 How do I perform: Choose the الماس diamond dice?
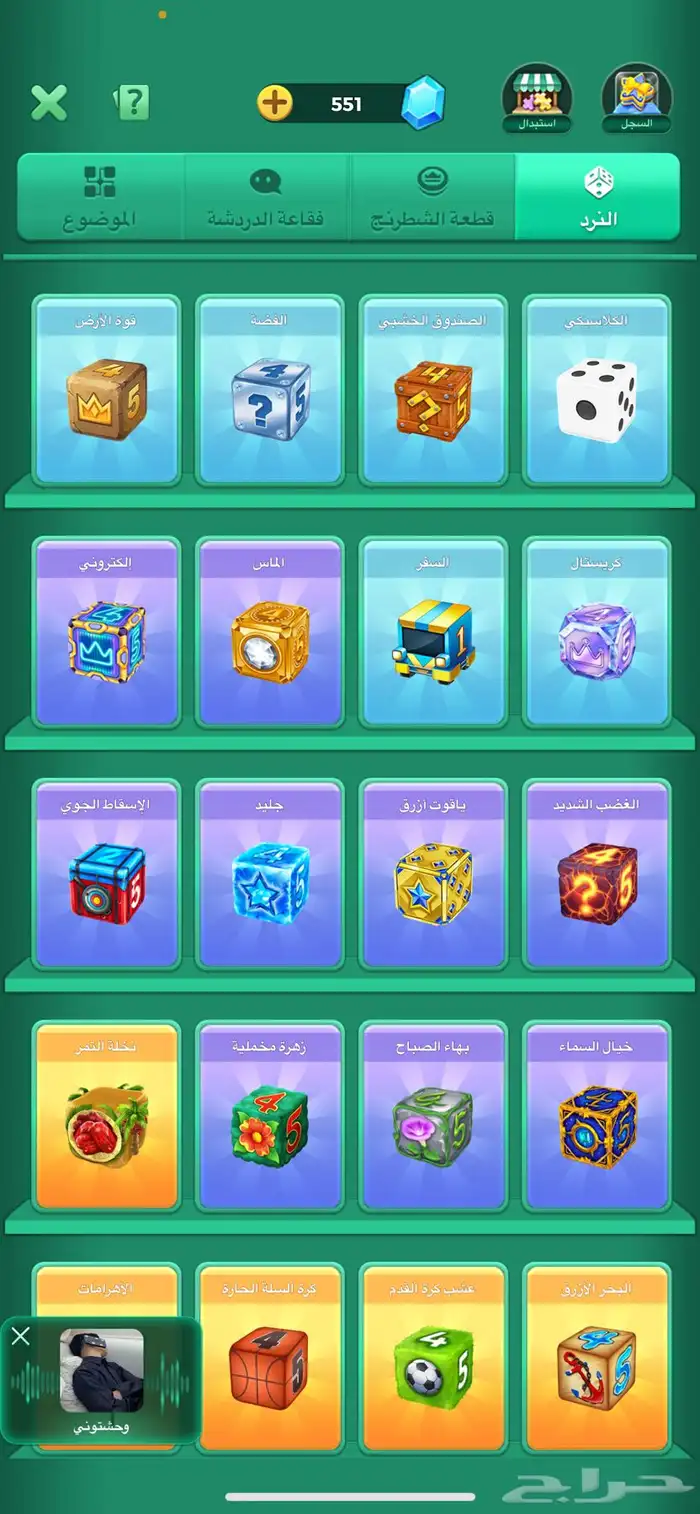pos(269,632)
